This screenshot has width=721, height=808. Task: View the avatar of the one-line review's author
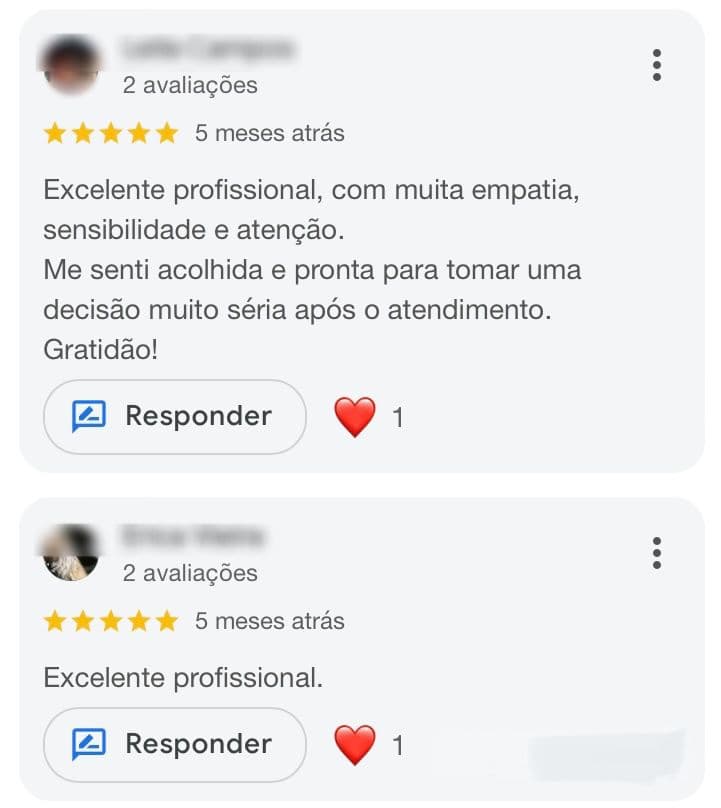coord(72,552)
